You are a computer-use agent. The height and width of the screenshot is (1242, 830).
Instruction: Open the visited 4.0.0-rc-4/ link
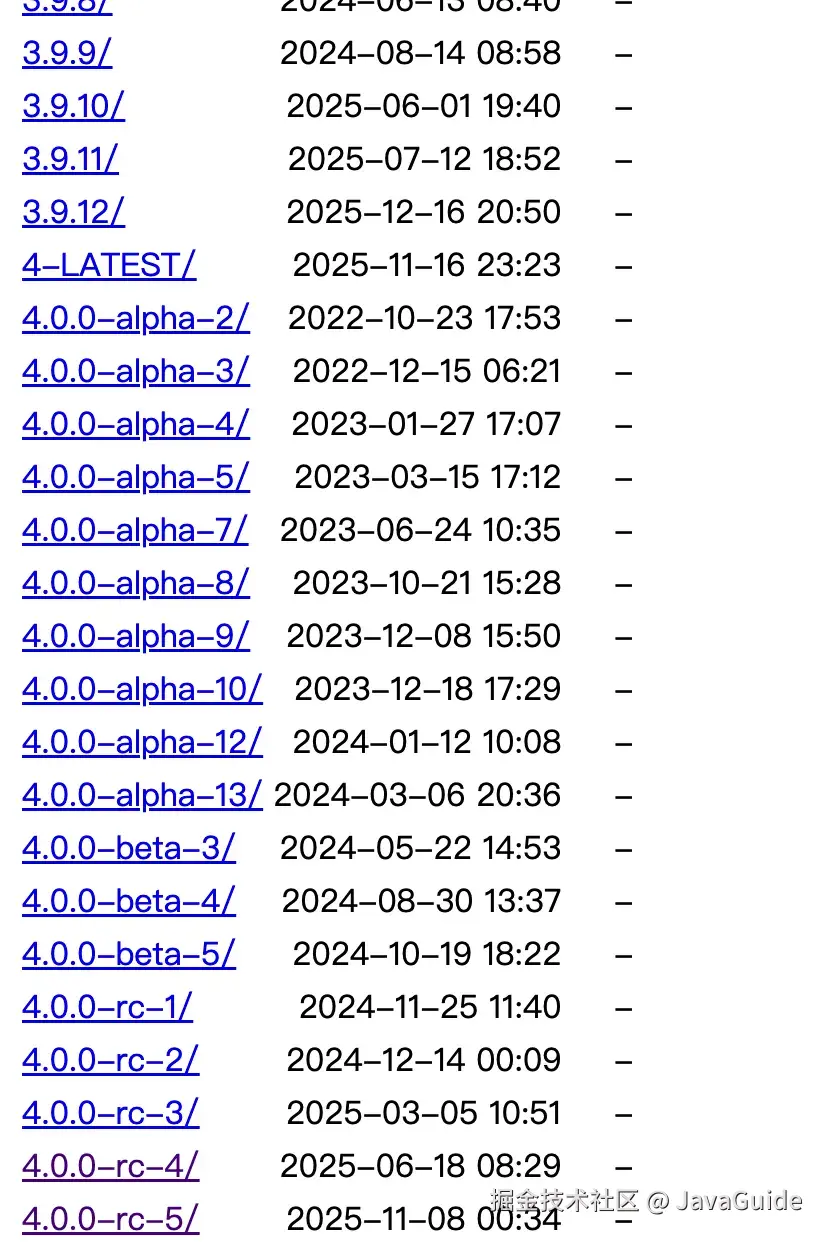point(110,1166)
